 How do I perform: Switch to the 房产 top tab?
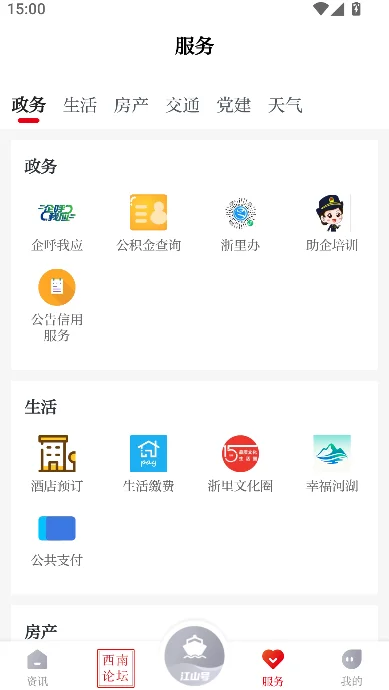(x=131, y=106)
